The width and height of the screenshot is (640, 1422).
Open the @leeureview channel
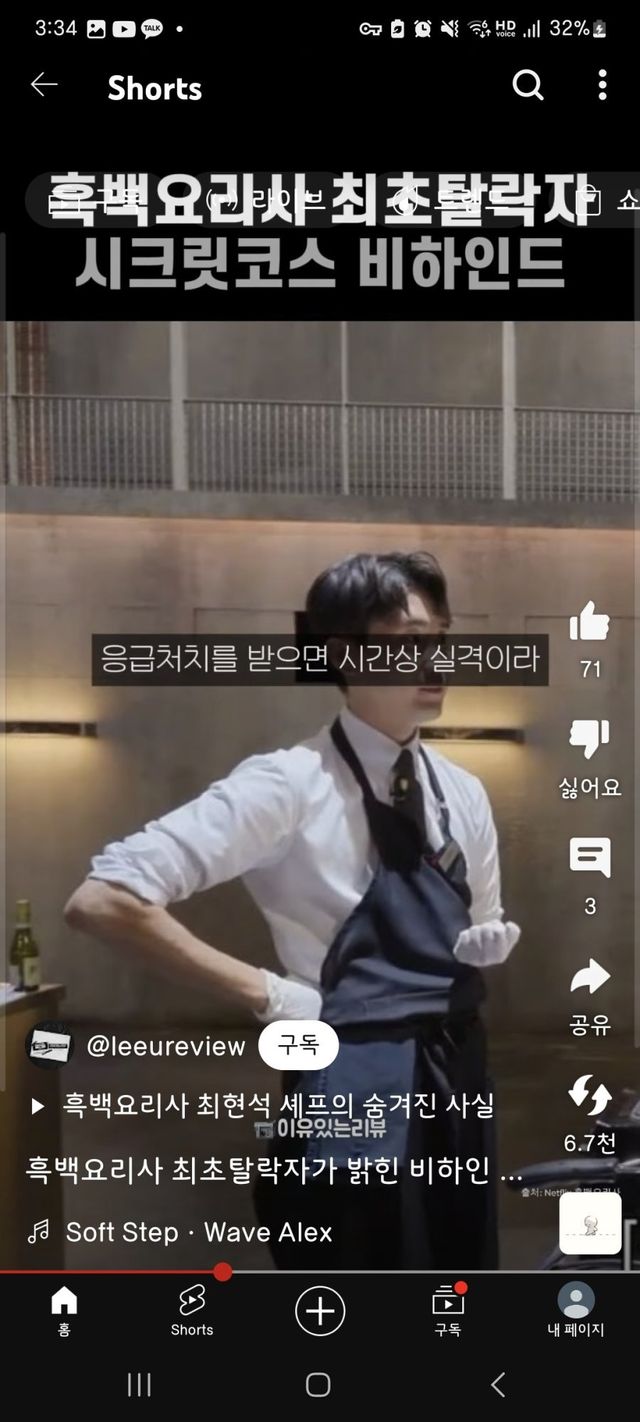[165, 1046]
